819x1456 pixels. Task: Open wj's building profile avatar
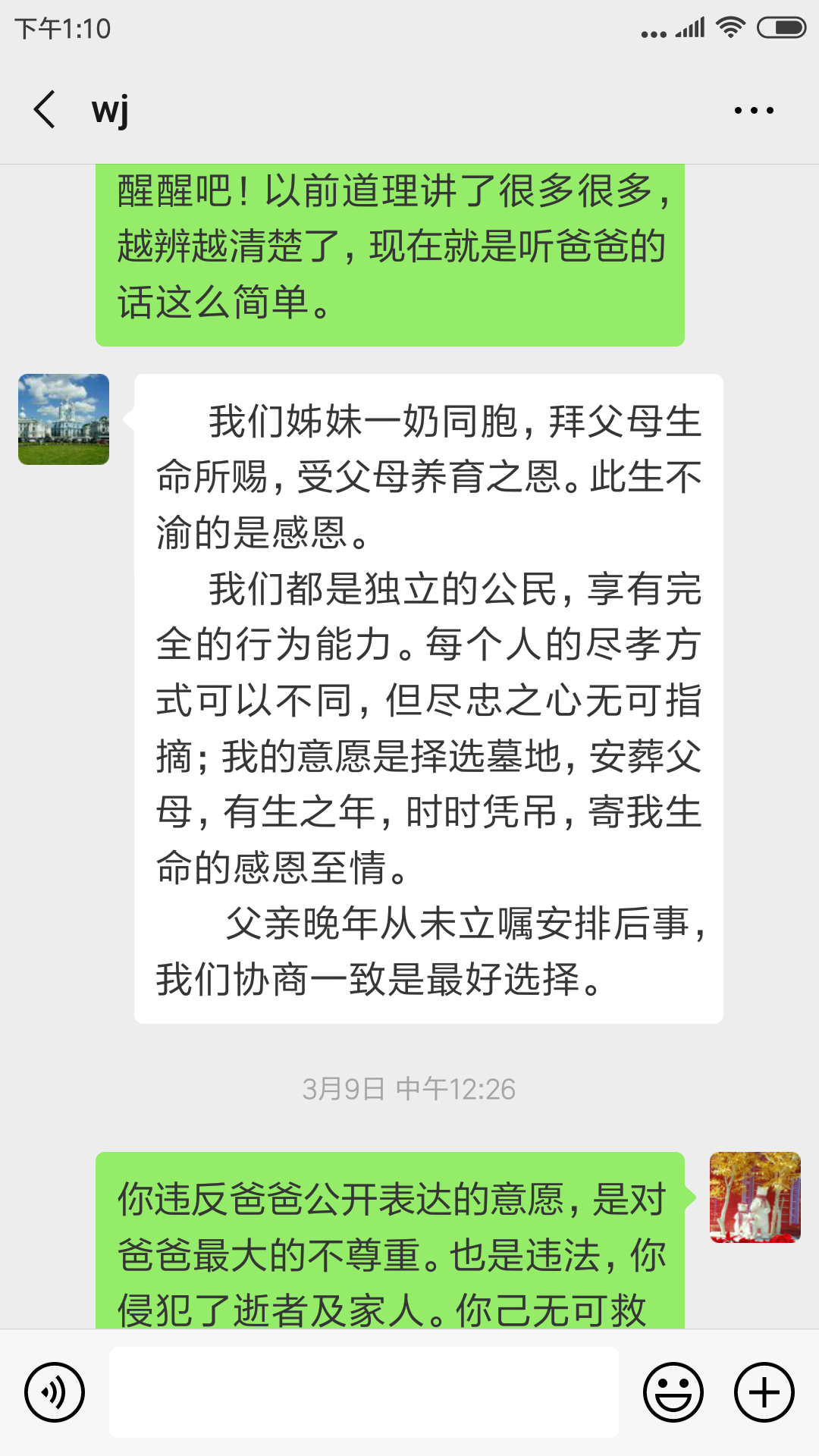(x=64, y=419)
